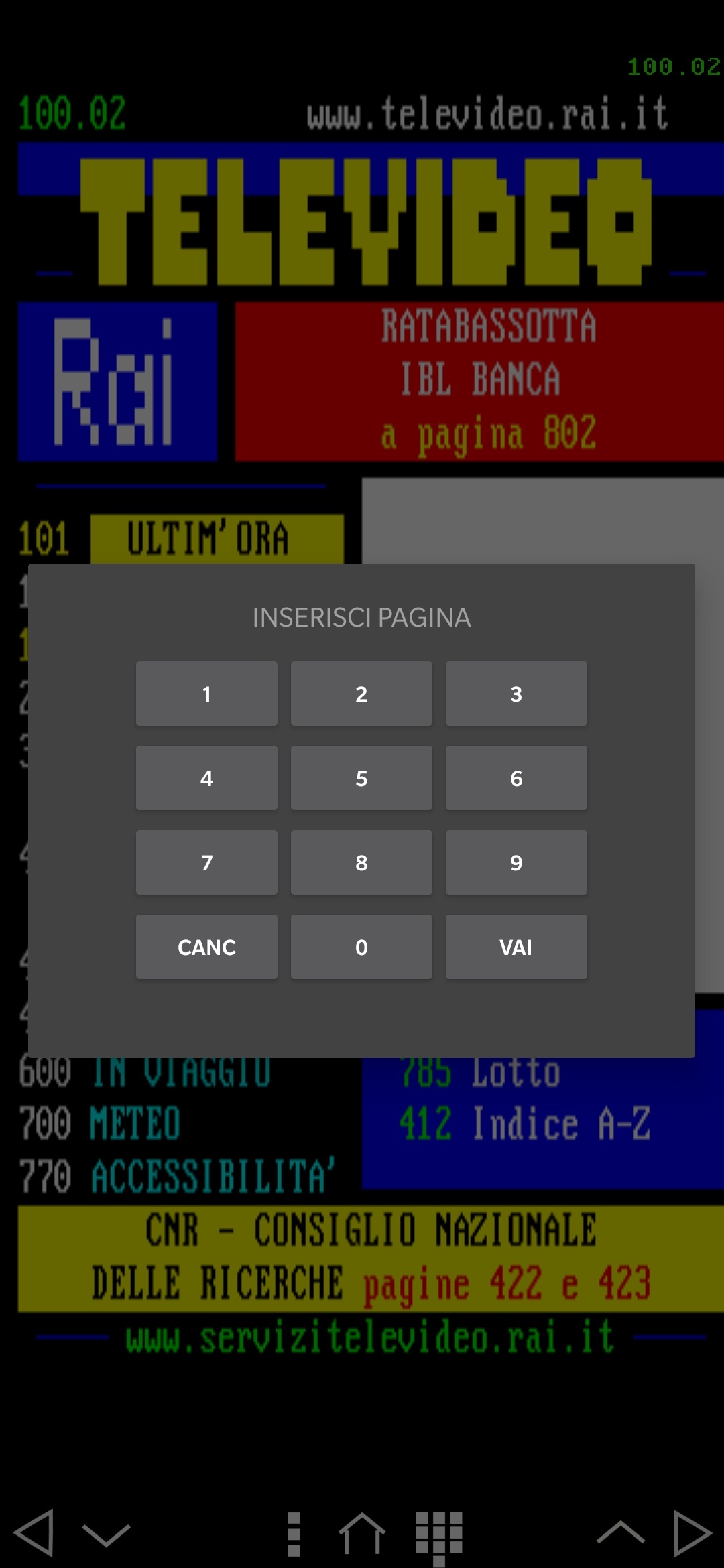
Task: Tap digit 4 on the keypad
Action: (x=206, y=778)
